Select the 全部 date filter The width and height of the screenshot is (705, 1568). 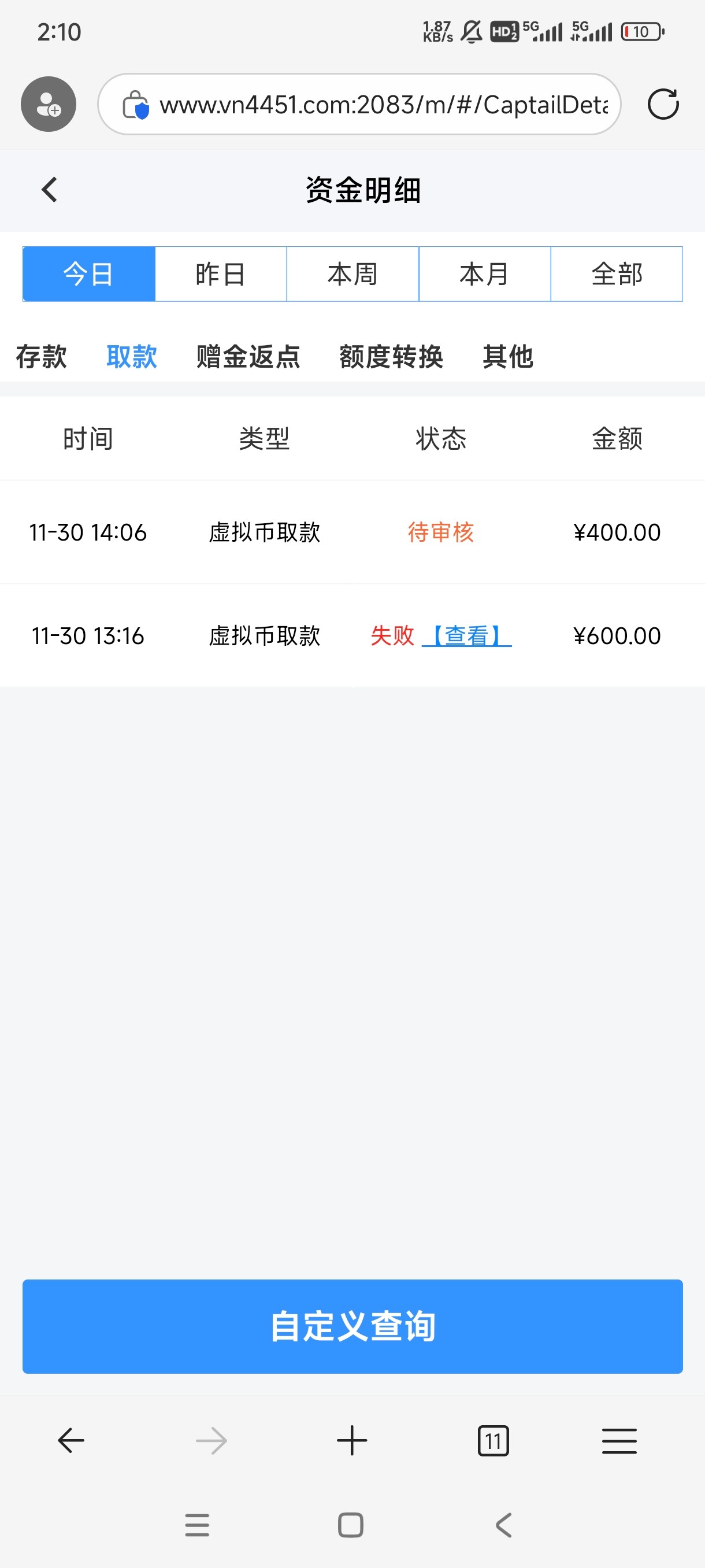click(617, 273)
